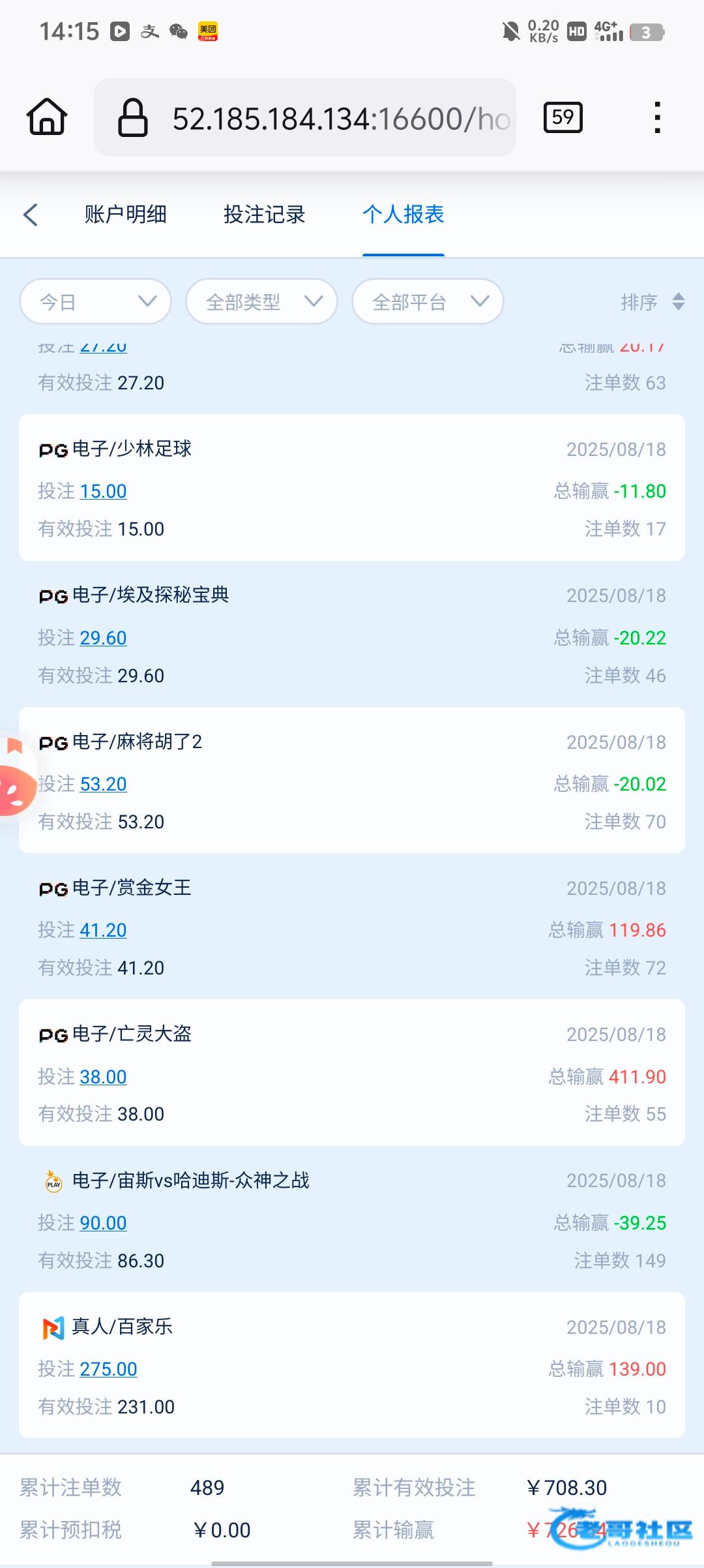Go back using the header arrow
The image size is (704, 1568).
(x=31, y=215)
